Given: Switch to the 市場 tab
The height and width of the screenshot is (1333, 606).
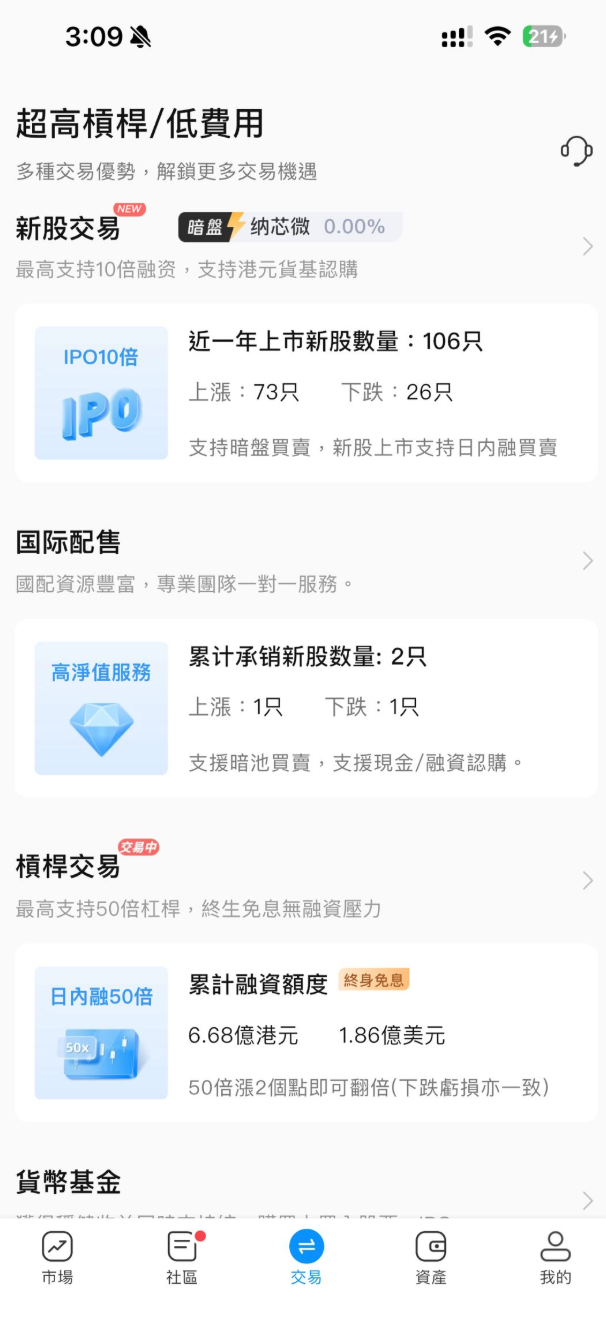Looking at the screenshot, I should click(57, 1257).
